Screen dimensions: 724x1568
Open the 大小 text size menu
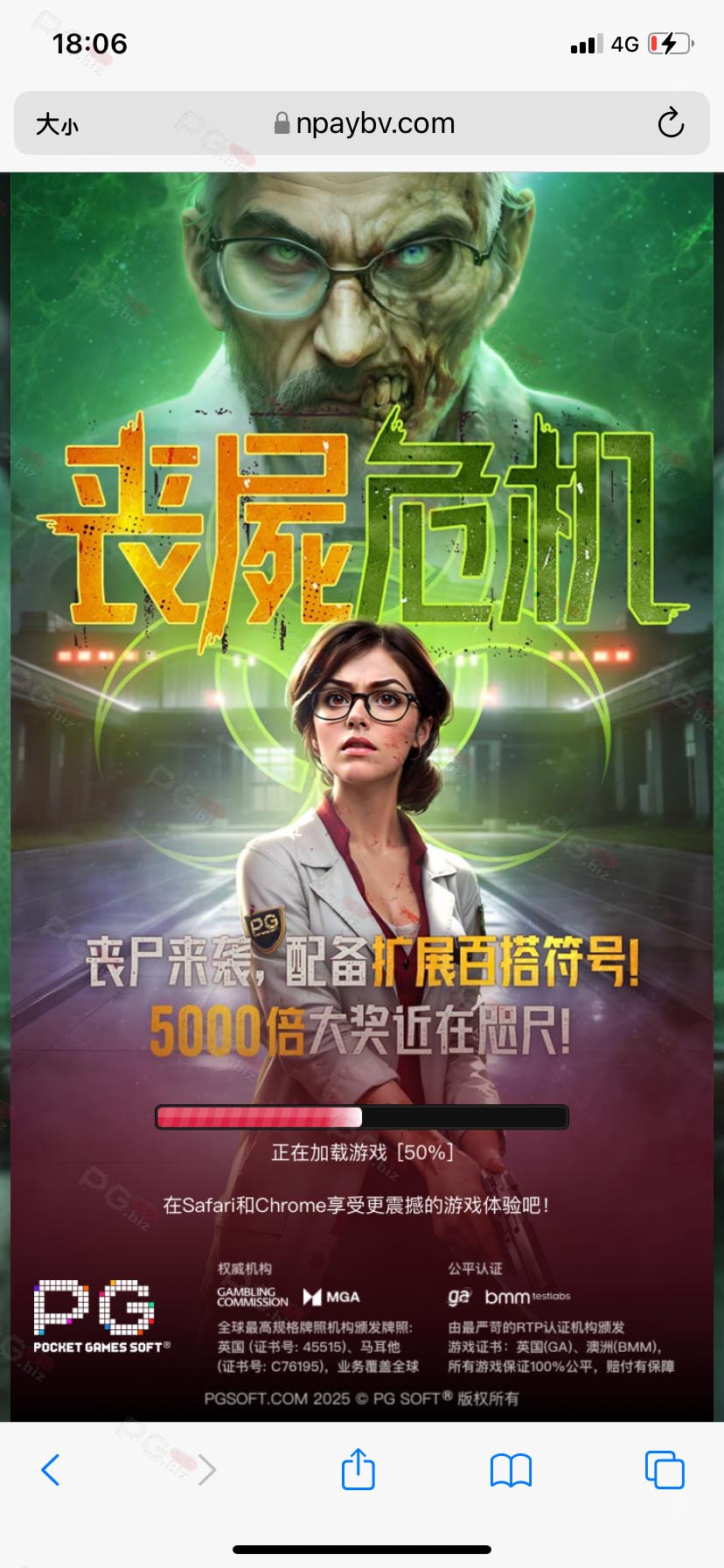(x=57, y=124)
